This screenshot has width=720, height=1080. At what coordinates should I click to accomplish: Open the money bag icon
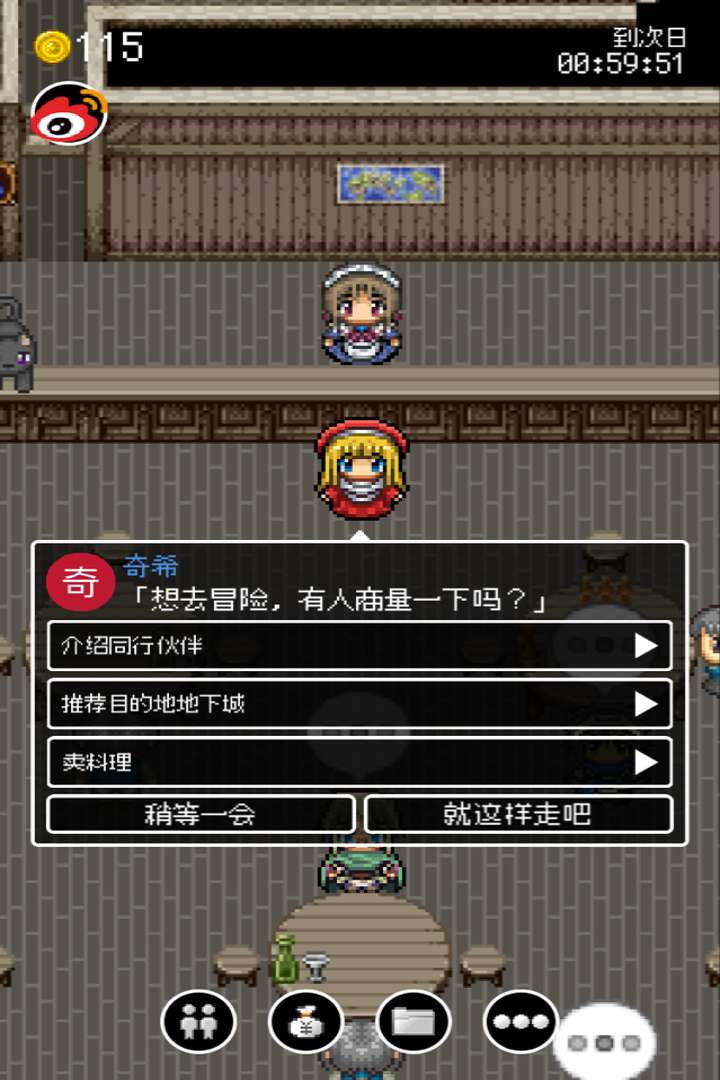[x=306, y=1022]
